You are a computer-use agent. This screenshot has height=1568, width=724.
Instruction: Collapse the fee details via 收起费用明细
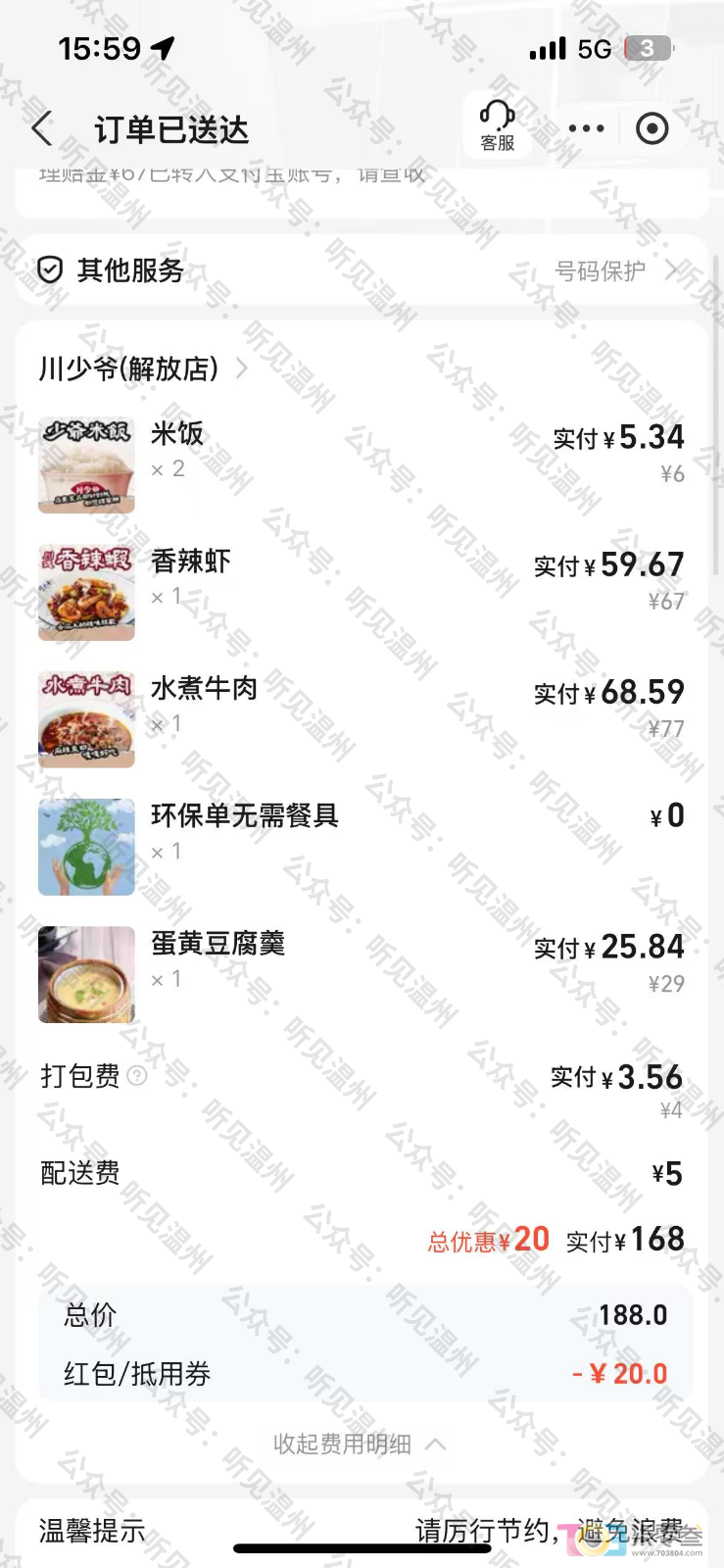pyautogui.click(x=359, y=1444)
